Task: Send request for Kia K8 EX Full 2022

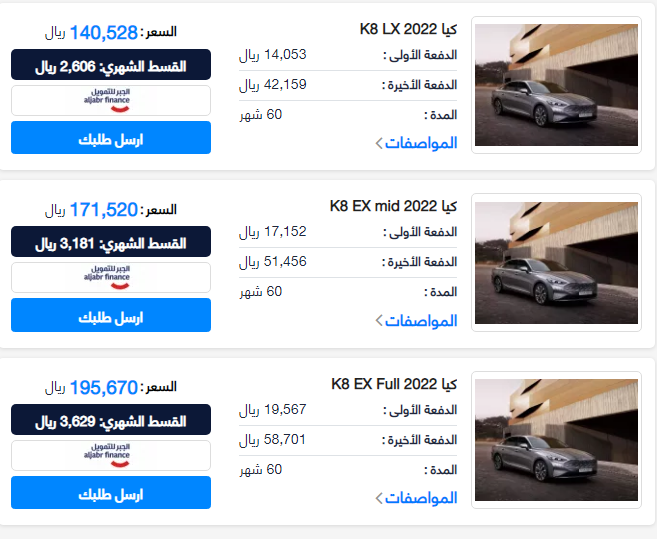Action: [111, 493]
